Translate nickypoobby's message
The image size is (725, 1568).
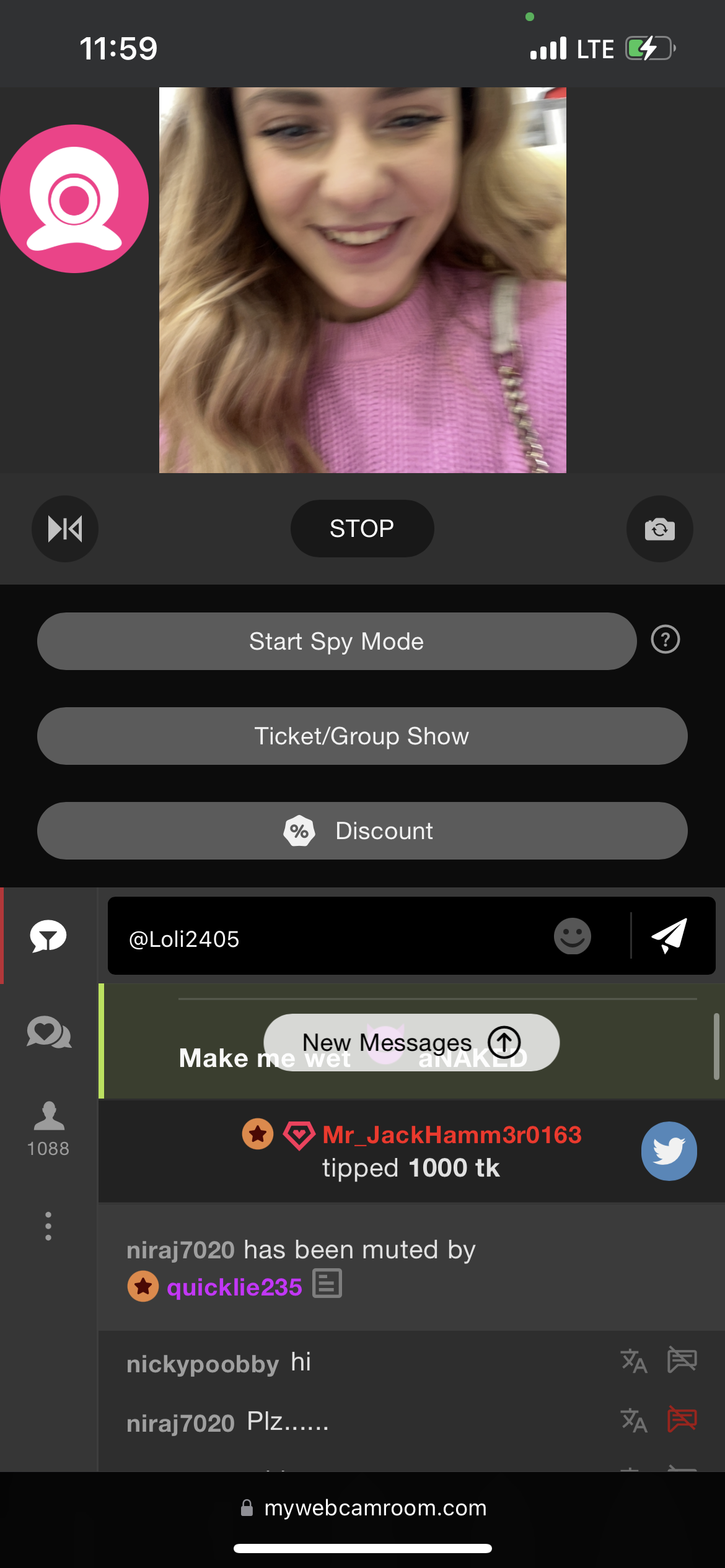tap(634, 1361)
